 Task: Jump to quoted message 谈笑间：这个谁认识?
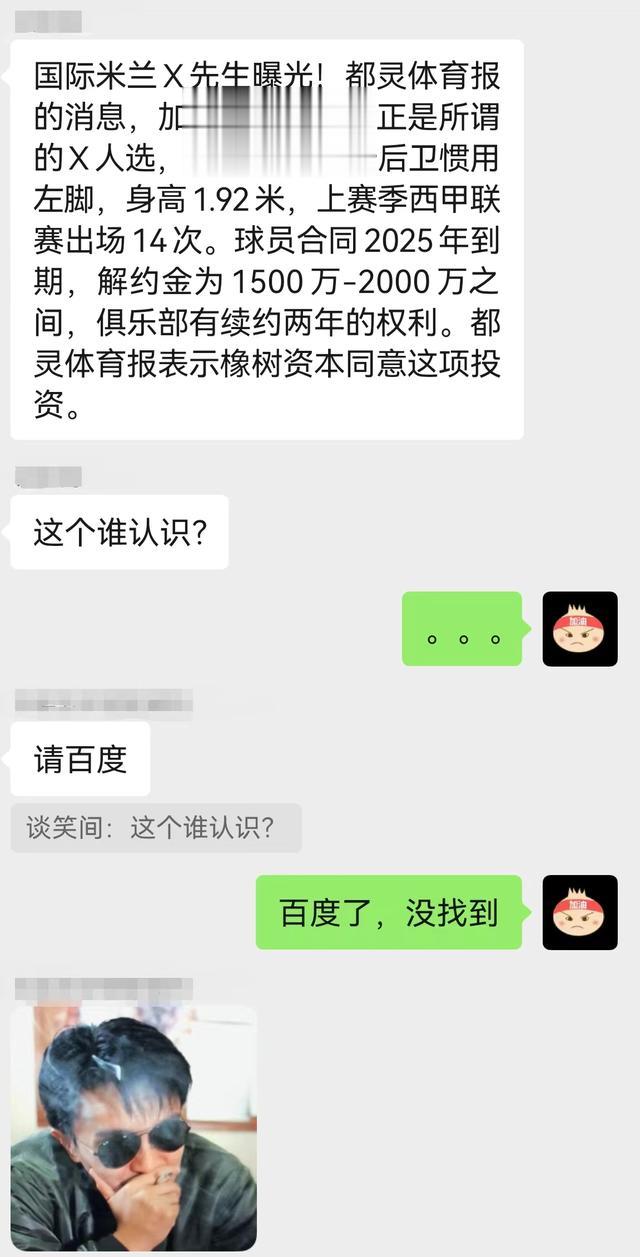(155, 828)
